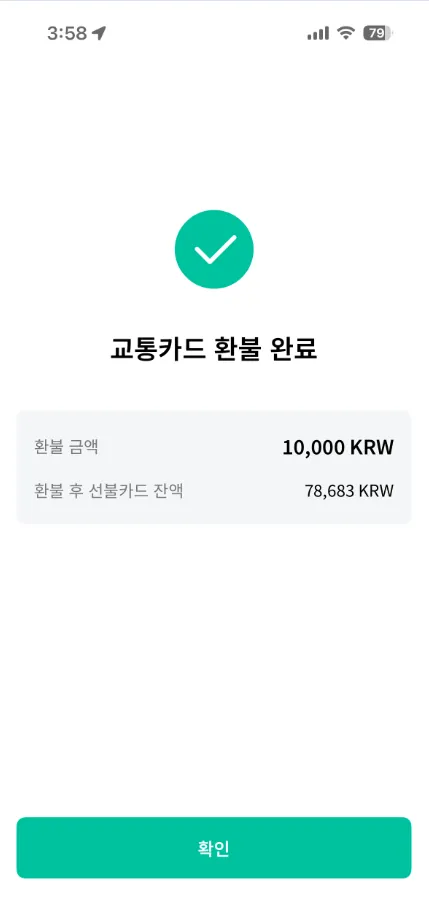Viewport: 429px width, 916px height.
Task: Tap the 확인 confirm button
Action: 214,848
